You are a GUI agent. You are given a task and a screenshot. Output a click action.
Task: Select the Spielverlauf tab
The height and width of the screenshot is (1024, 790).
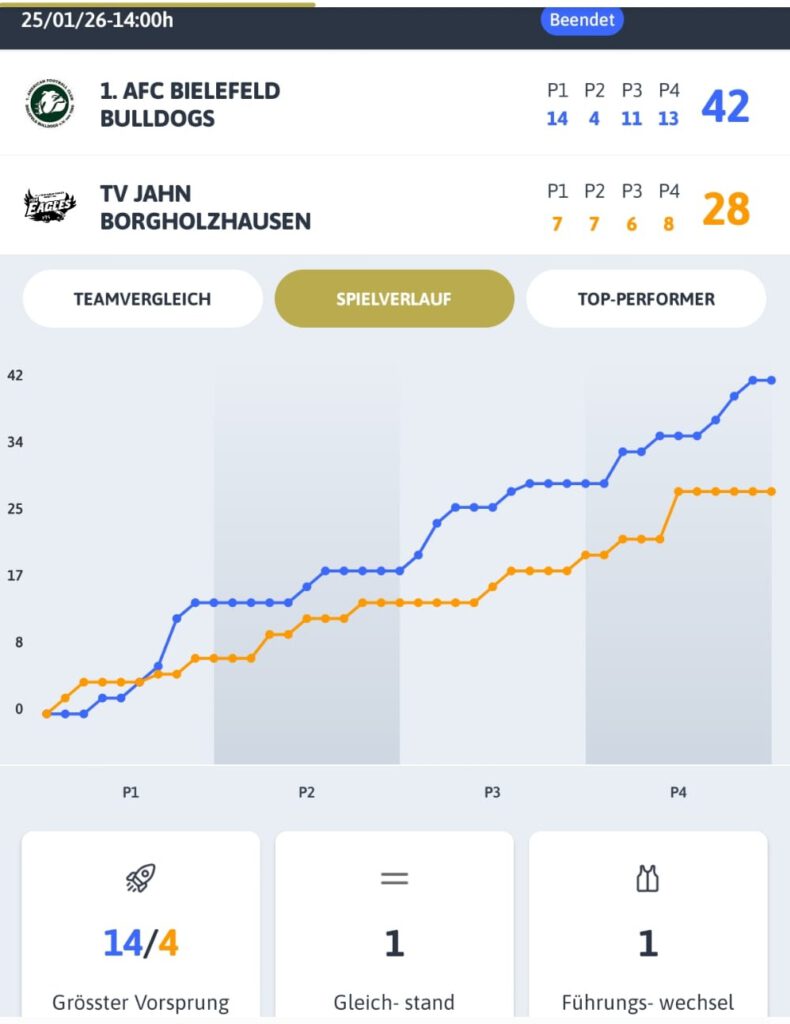(394, 299)
